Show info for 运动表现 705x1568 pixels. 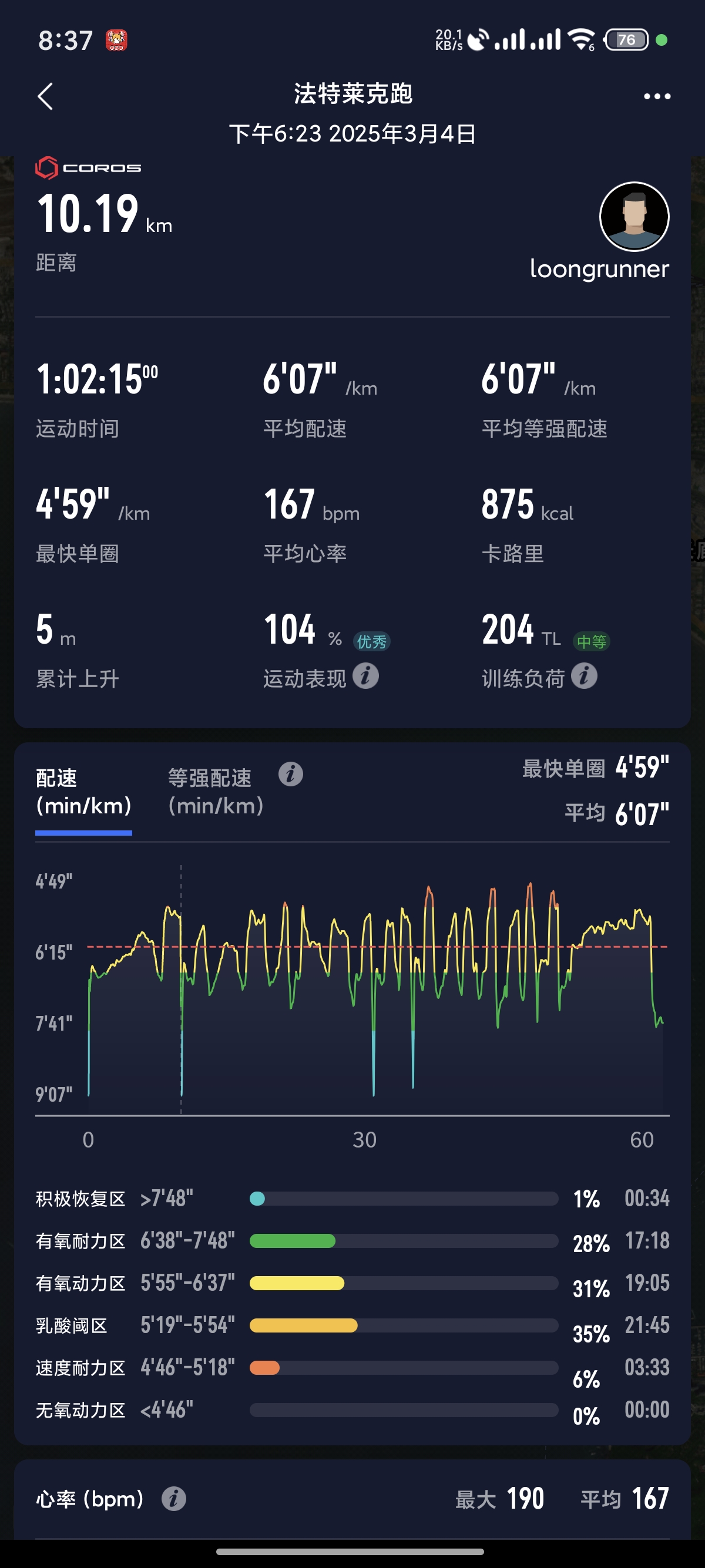click(365, 677)
